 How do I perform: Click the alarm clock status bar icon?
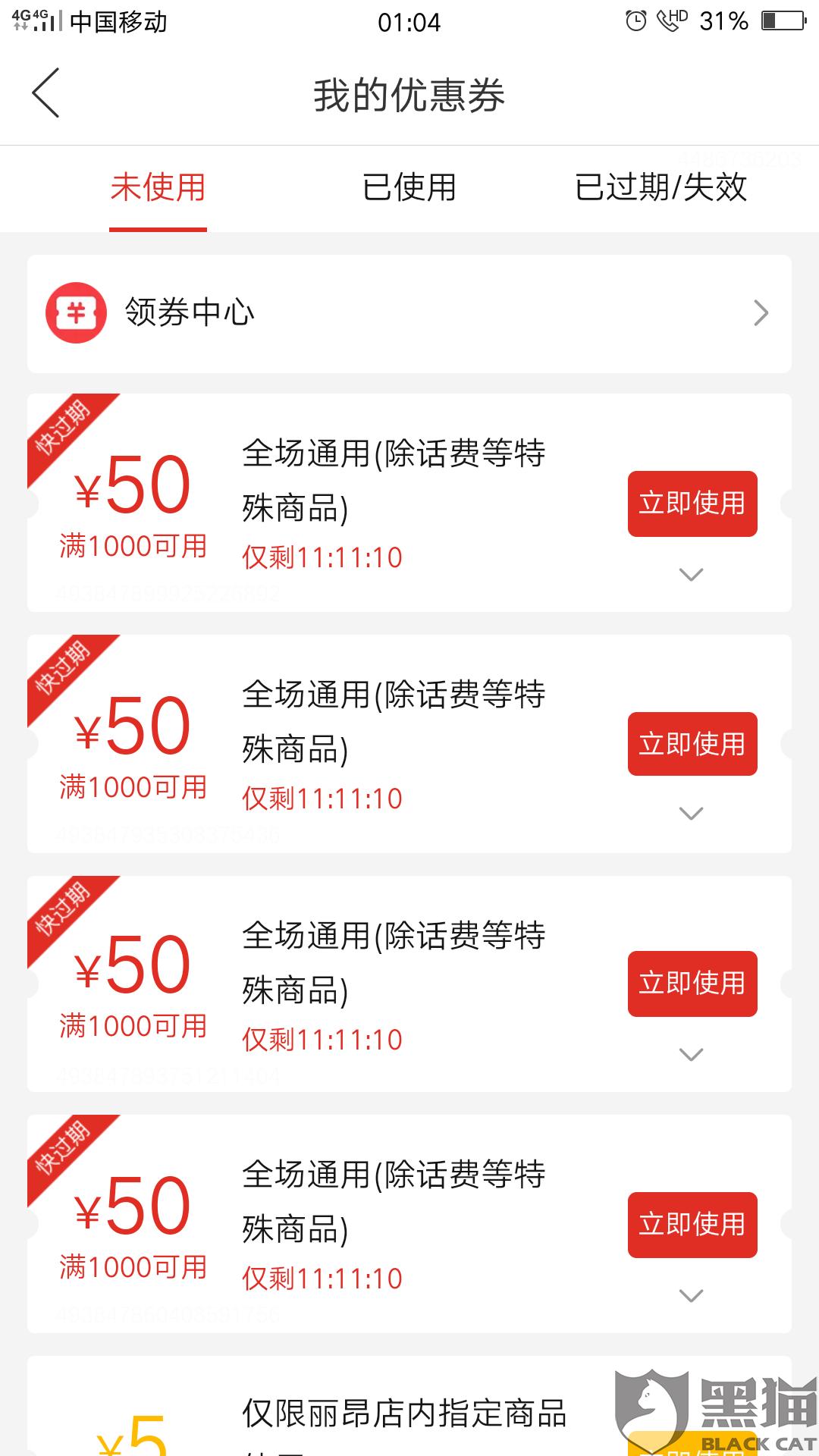click(x=634, y=21)
